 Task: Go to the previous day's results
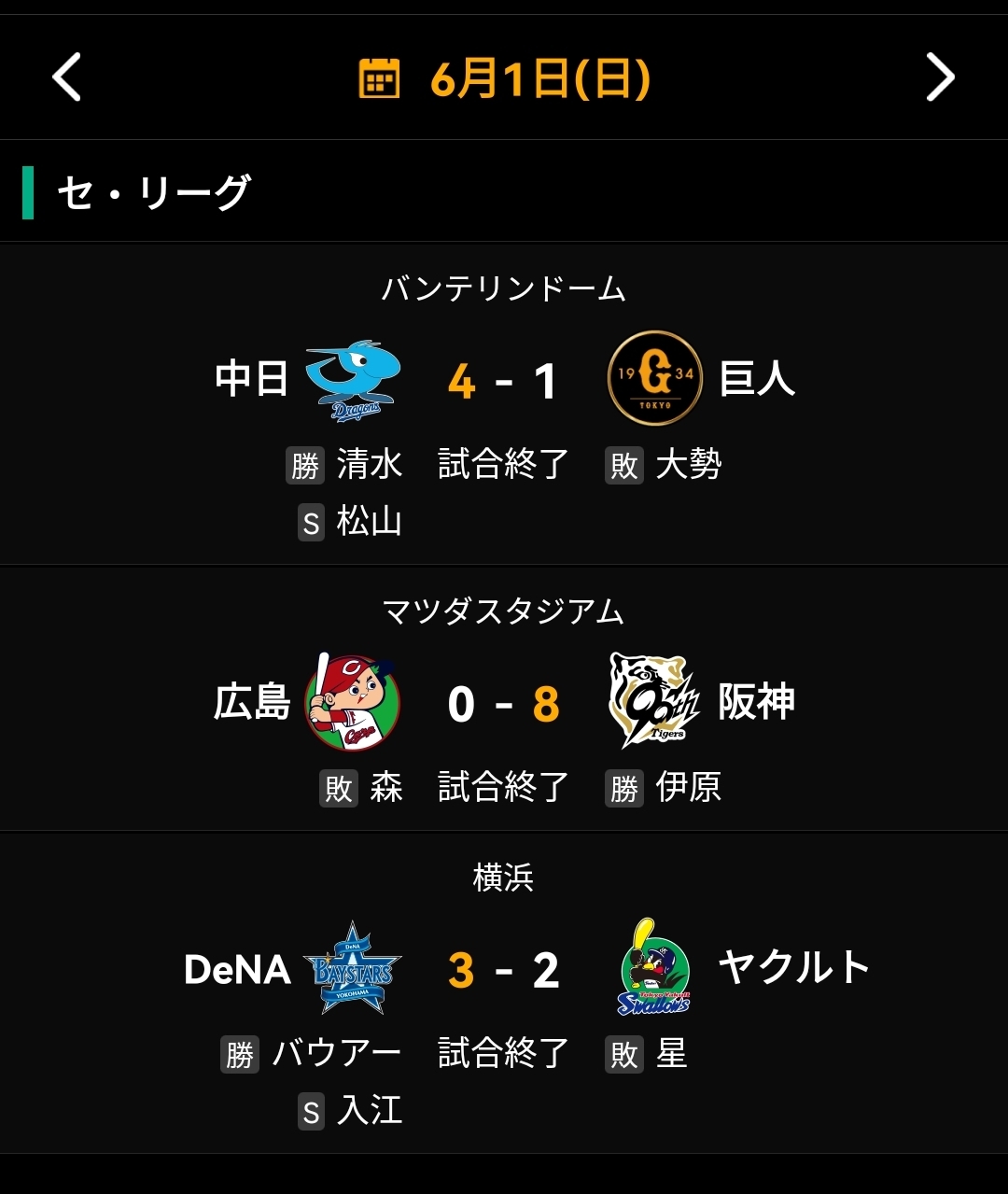66,77
